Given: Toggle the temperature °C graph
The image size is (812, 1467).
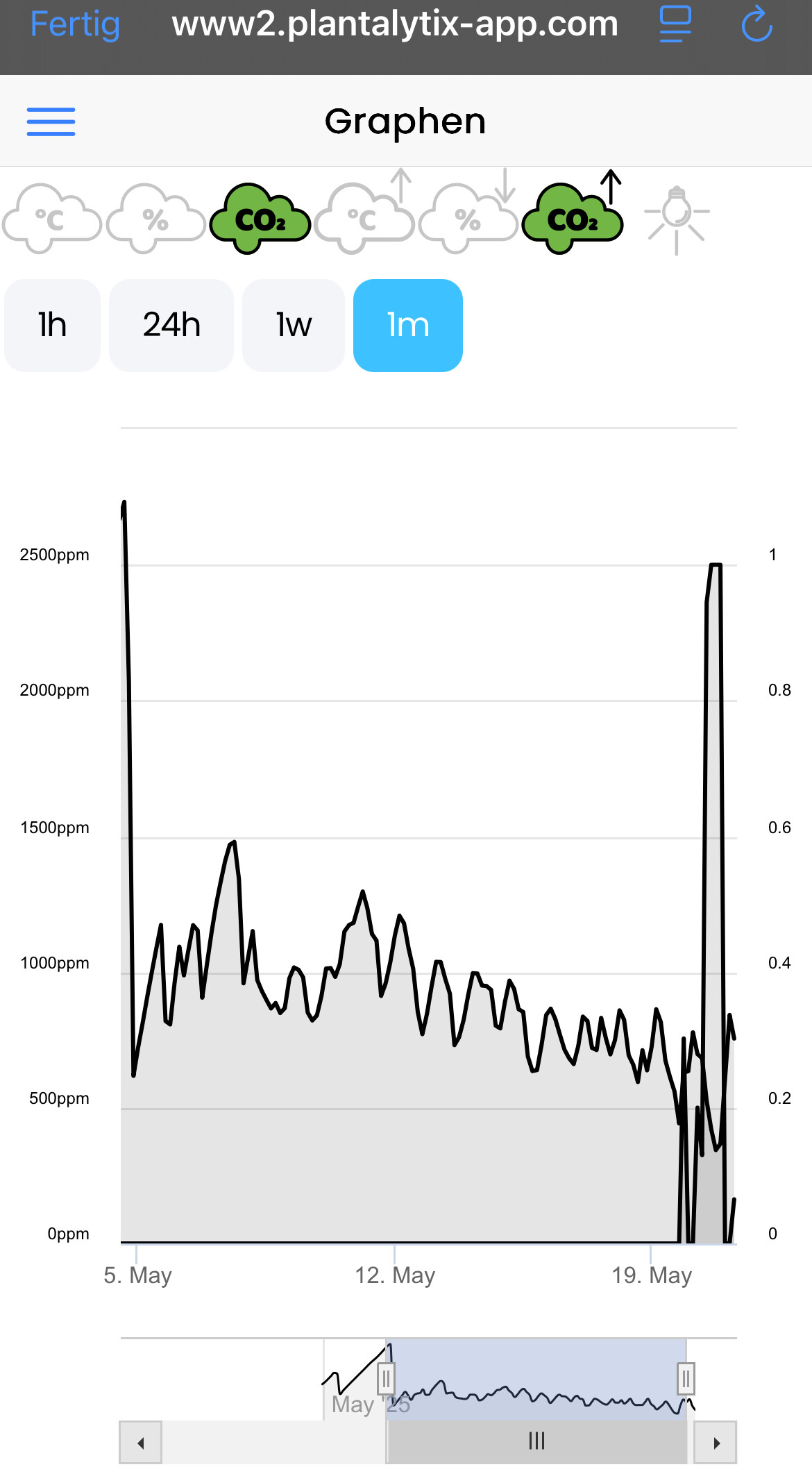Looking at the screenshot, I should 52,219.
